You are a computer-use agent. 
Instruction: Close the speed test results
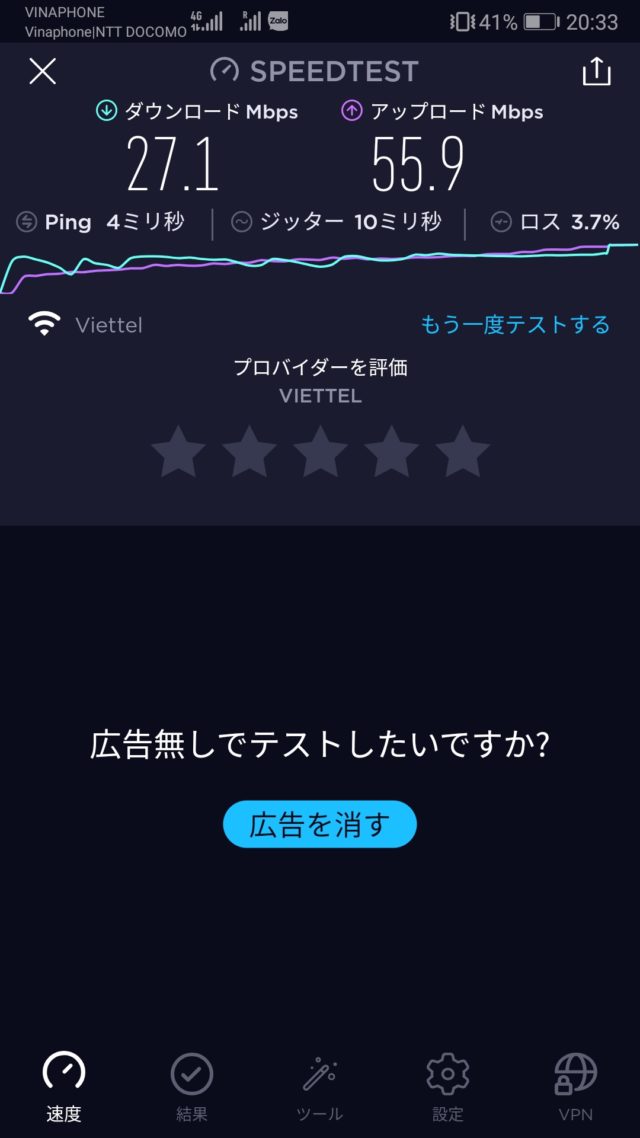pos(43,71)
